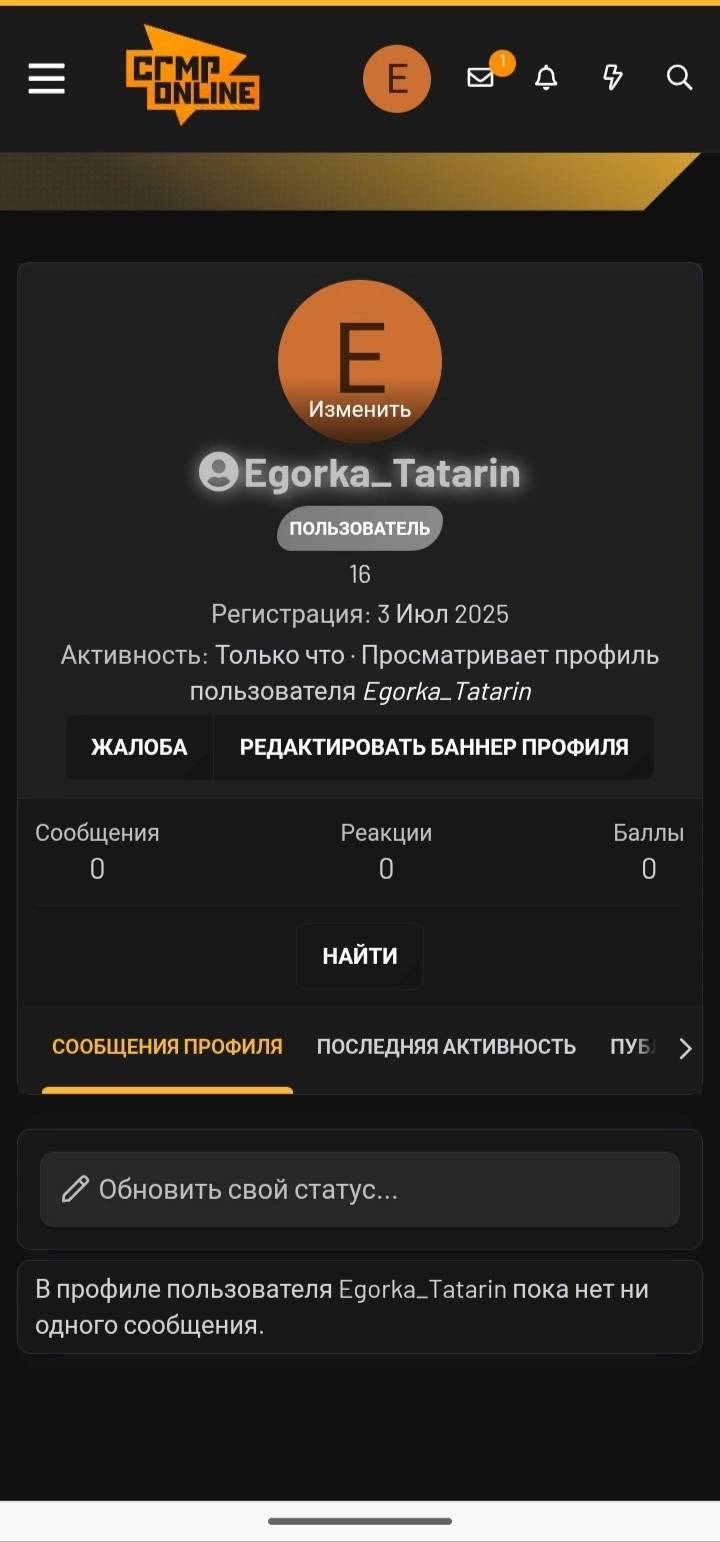Screen dimensions: 720x1542
Task: Focus the Обновить свой статус field
Action: (360, 1189)
